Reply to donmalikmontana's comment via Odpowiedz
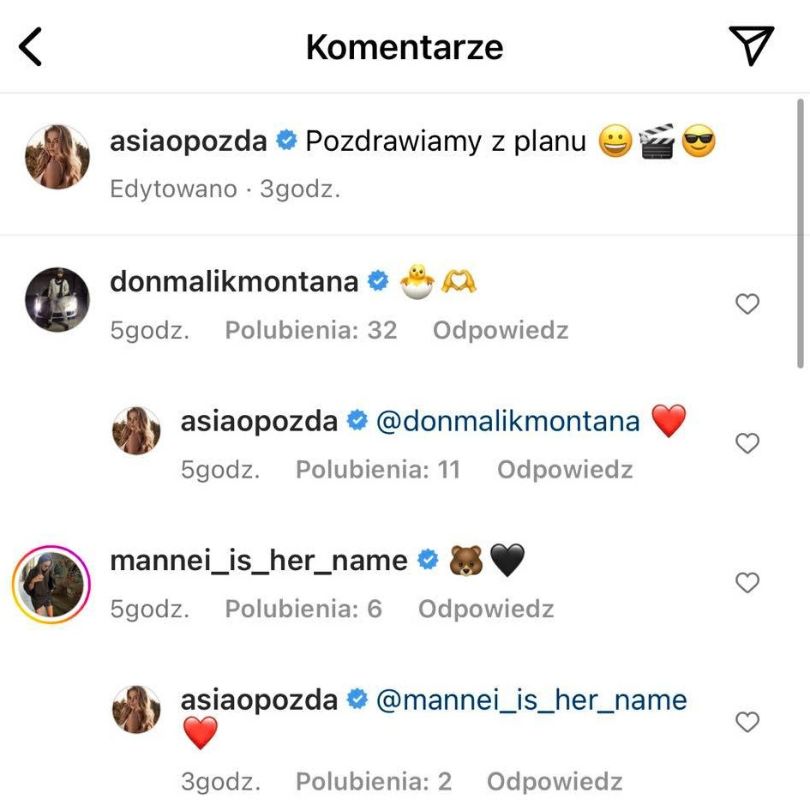The image size is (810, 810). [500, 330]
